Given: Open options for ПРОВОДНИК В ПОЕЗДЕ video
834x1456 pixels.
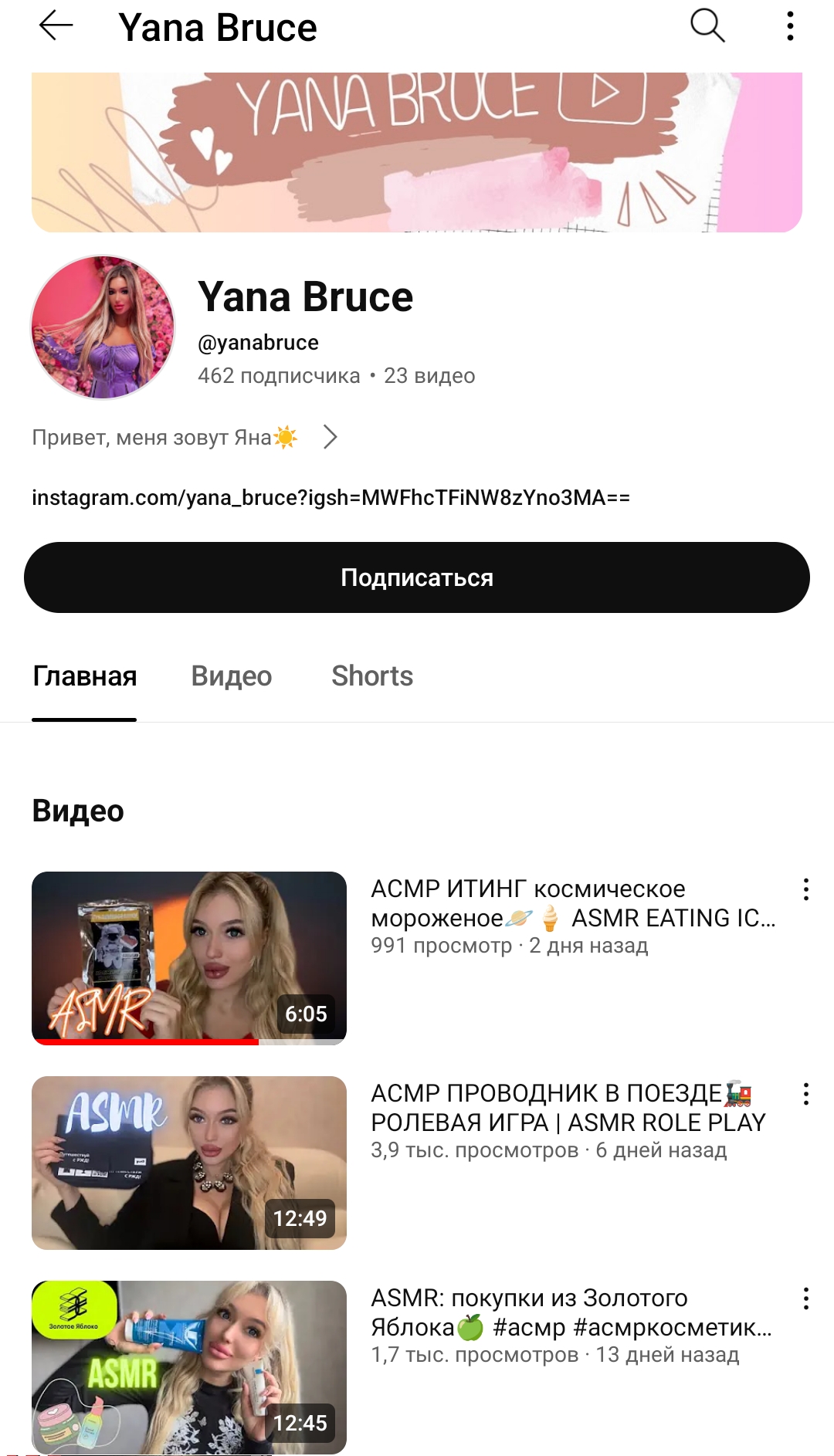Looking at the screenshot, I should click(x=805, y=1094).
